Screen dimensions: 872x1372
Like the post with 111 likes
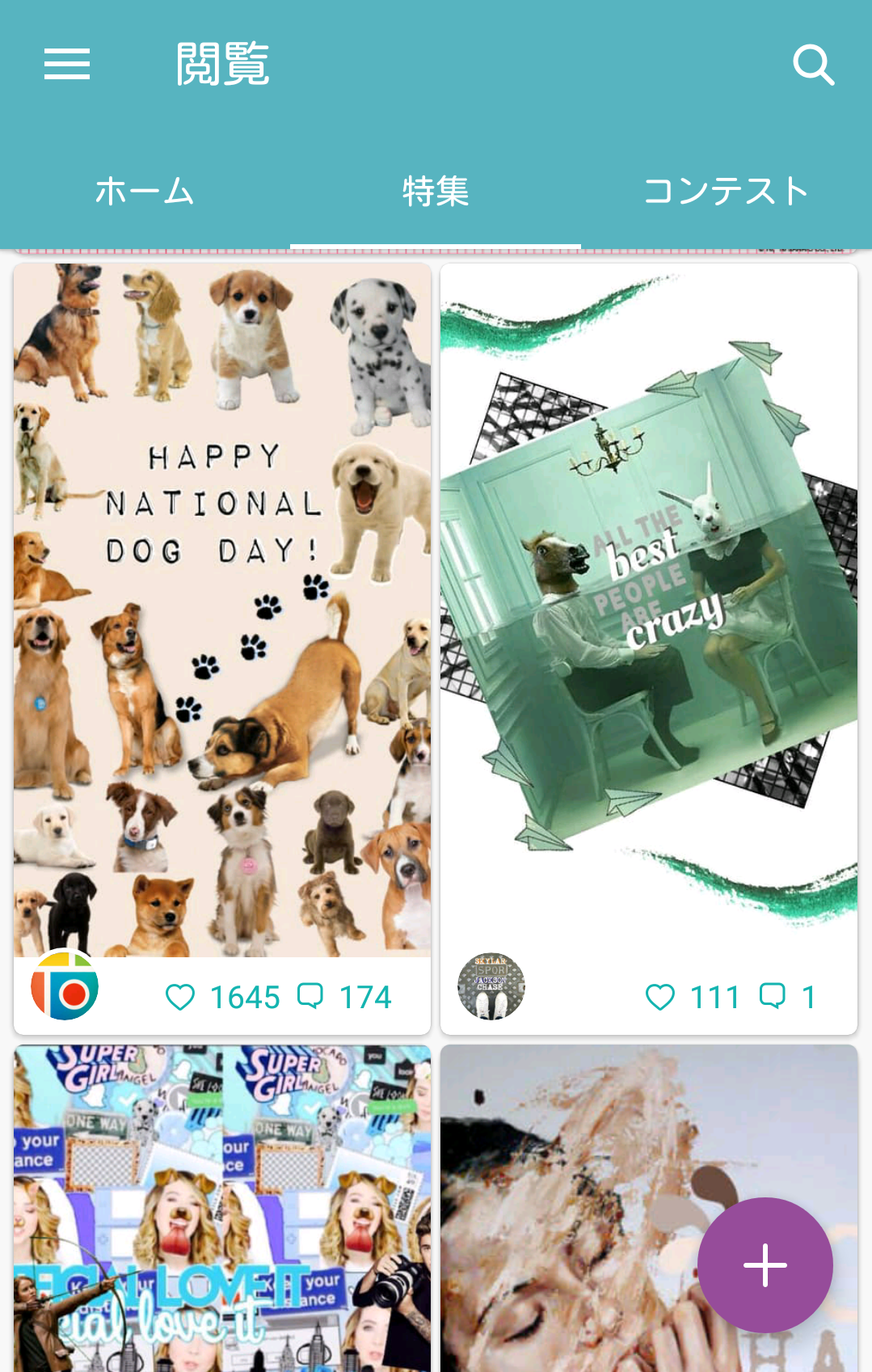pos(660,997)
